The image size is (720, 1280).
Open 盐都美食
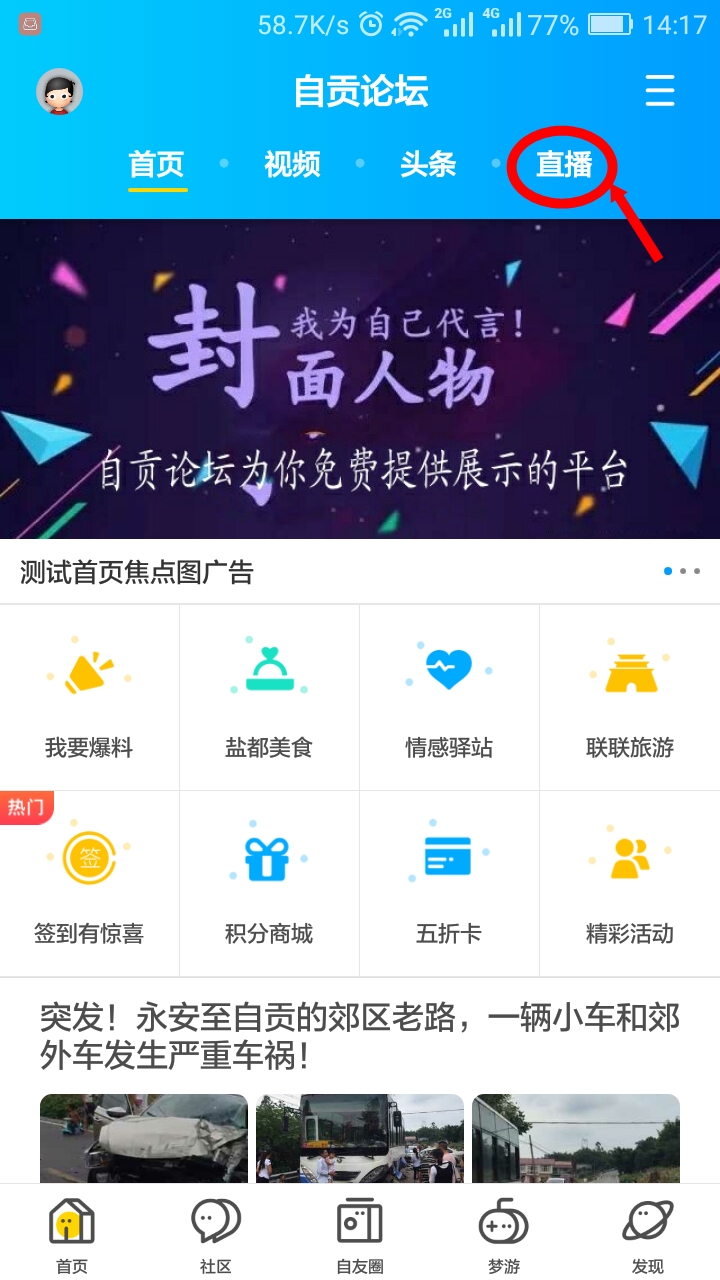[269, 697]
